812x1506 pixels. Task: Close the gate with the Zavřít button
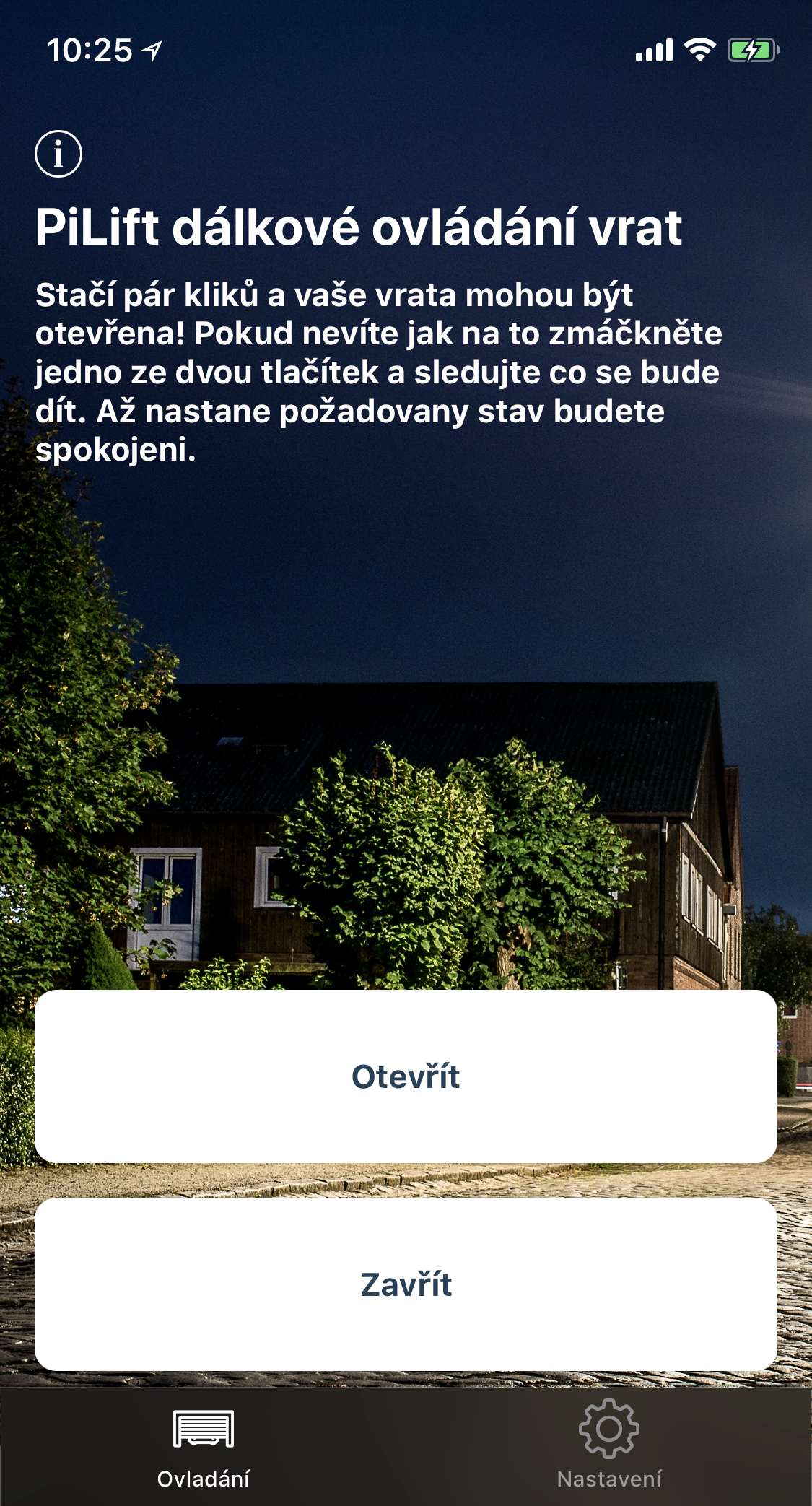406,1284
